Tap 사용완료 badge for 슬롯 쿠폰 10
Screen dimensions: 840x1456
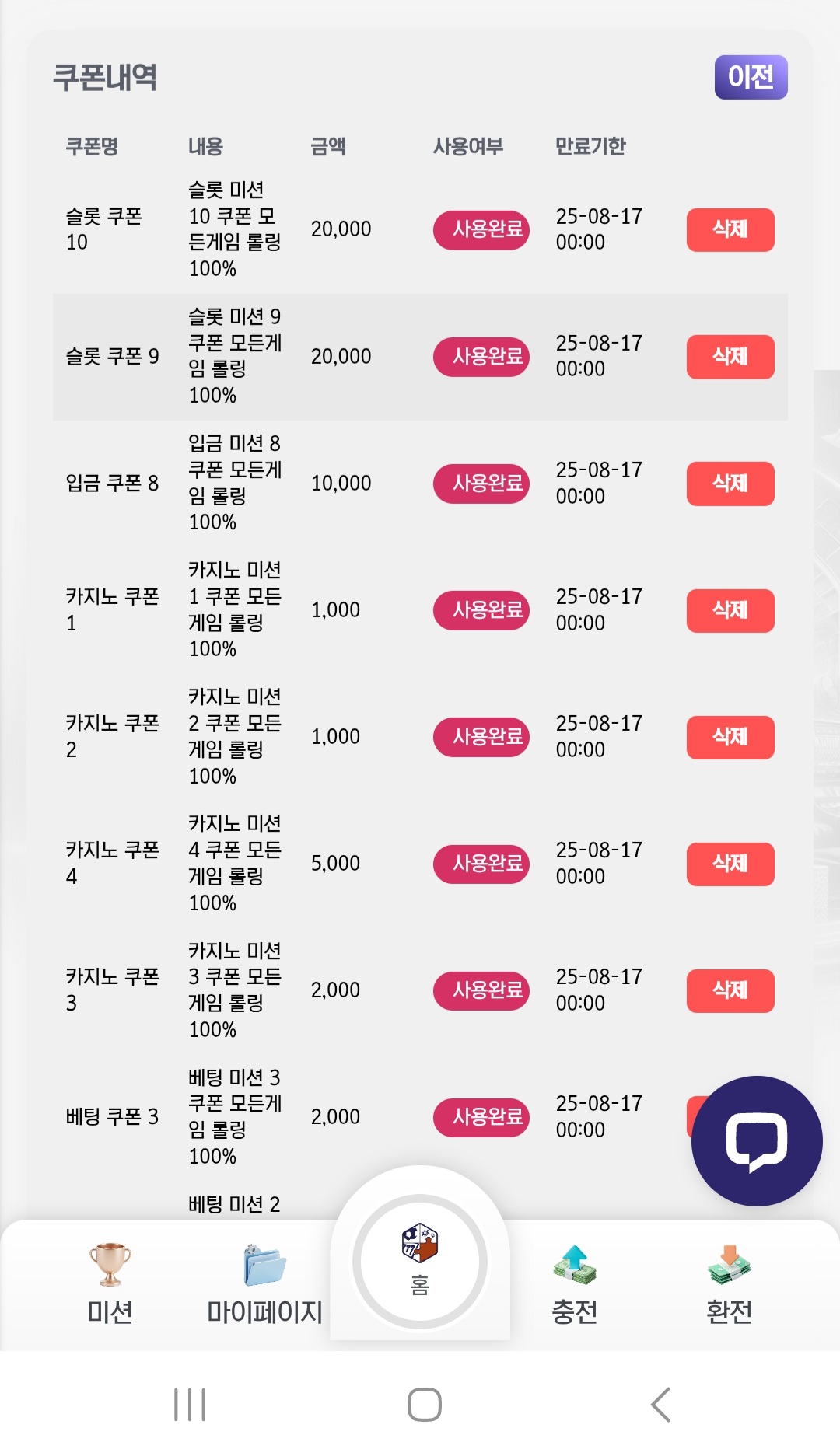(x=481, y=229)
